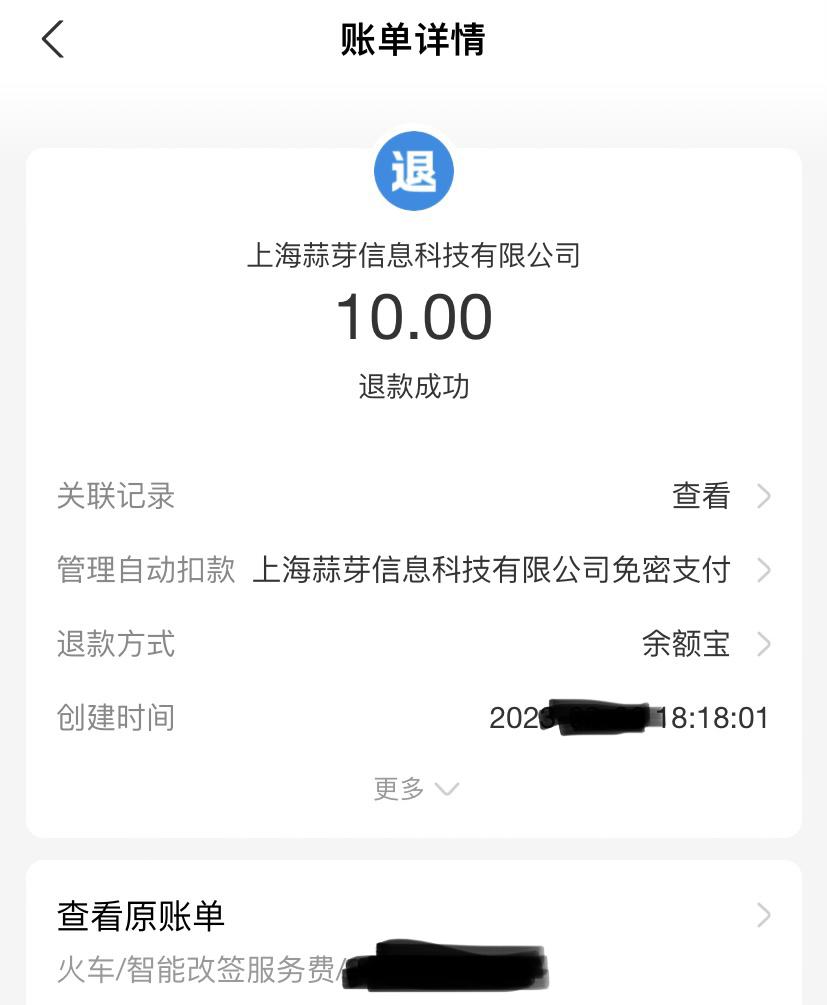Screen dimensions: 827x1005
Task: Open the 查看原账单 original bill entry
Action: 140,915
